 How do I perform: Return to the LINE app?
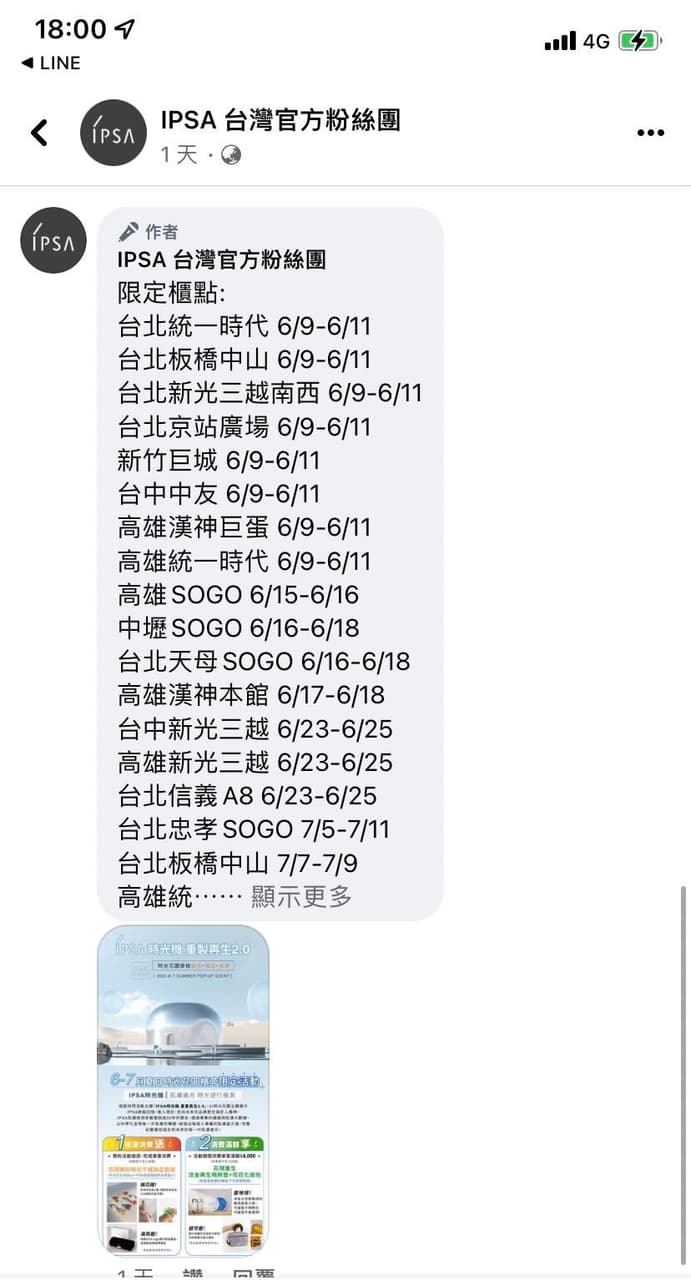(x=49, y=63)
